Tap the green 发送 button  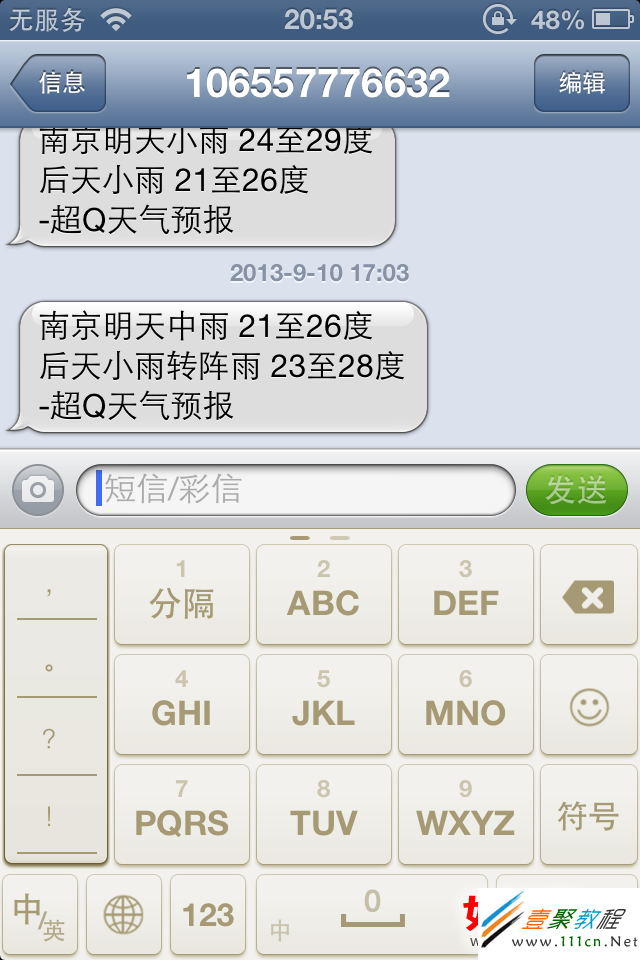(x=576, y=490)
